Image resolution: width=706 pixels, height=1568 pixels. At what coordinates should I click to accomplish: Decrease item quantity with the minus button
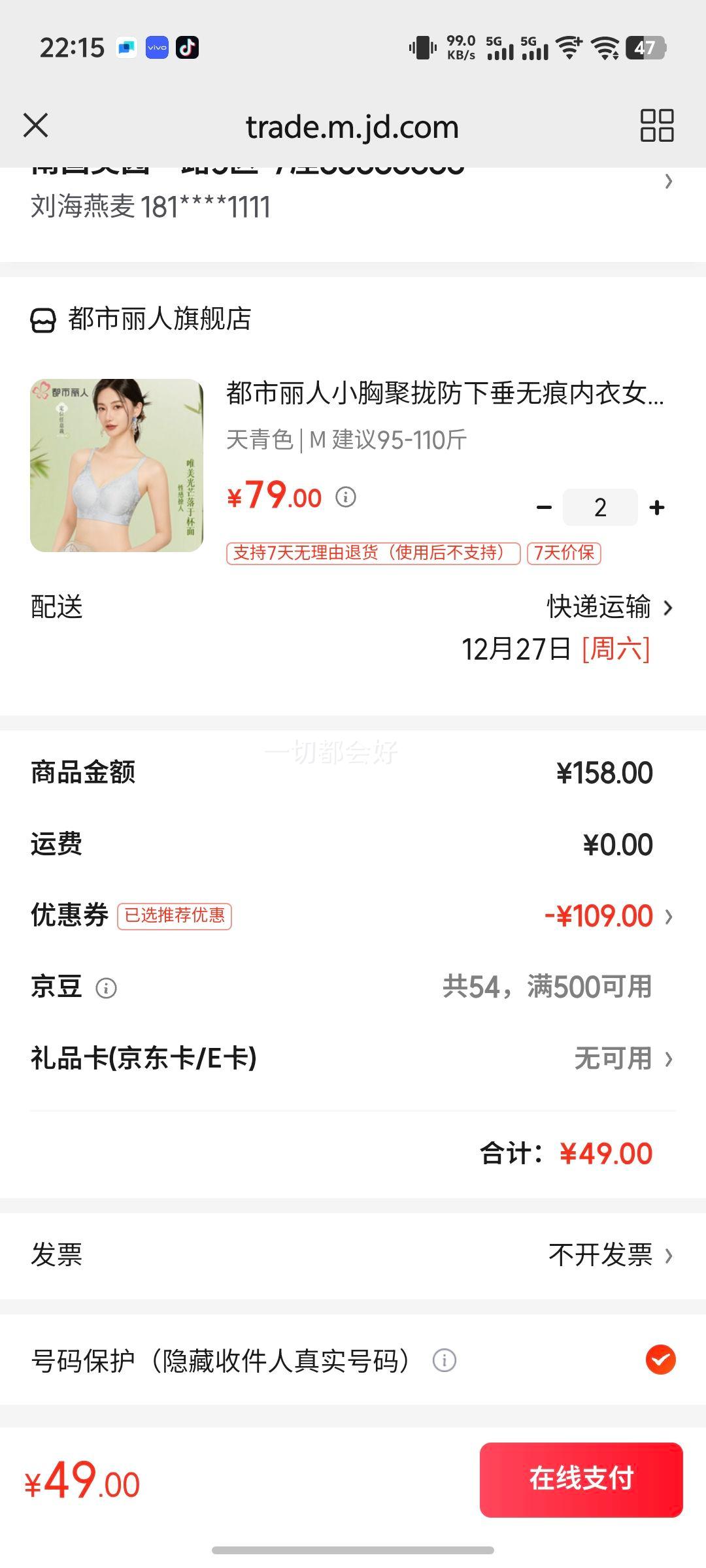click(544, 508)
